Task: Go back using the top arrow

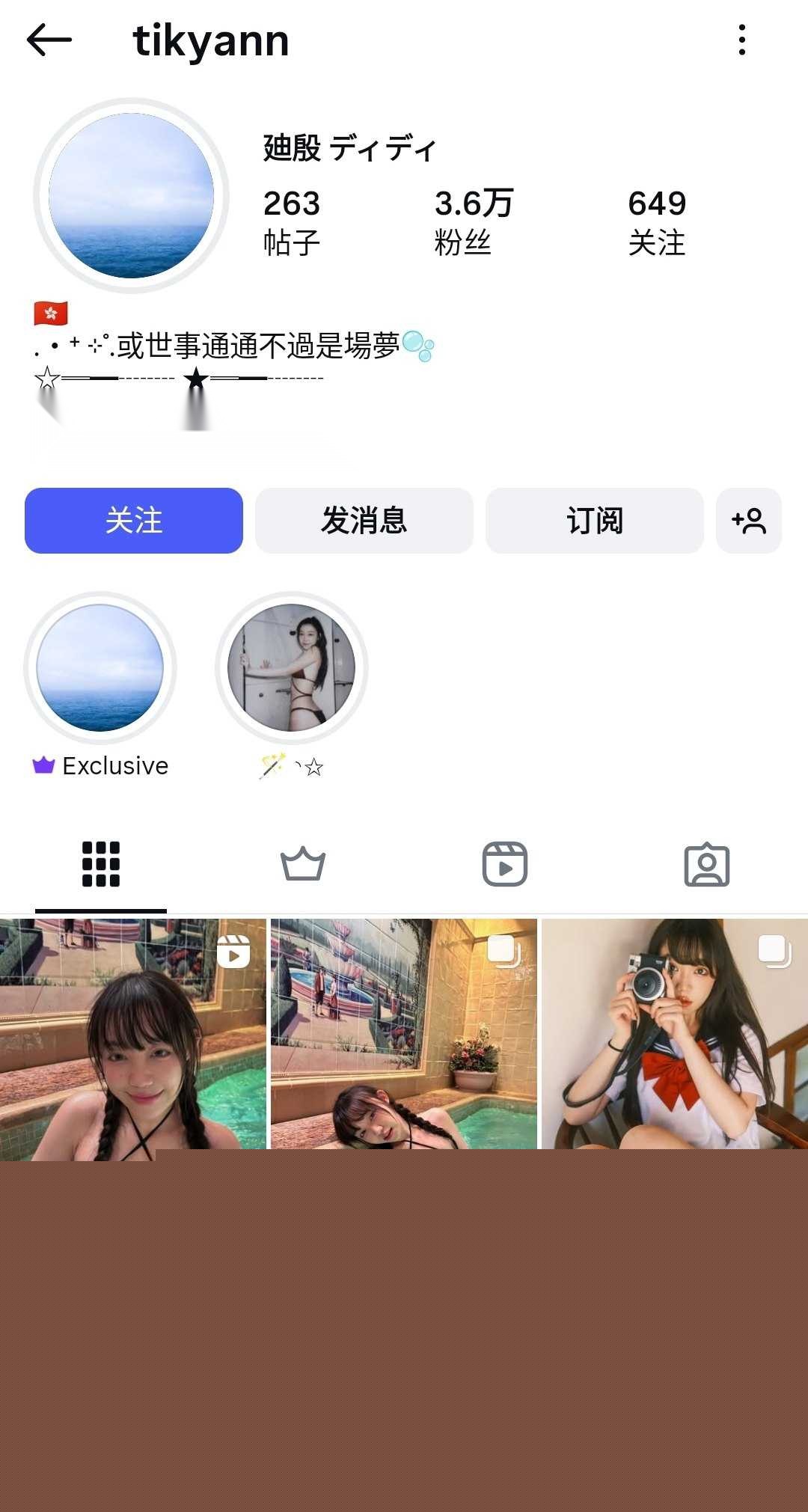Action: click(49, 40)
